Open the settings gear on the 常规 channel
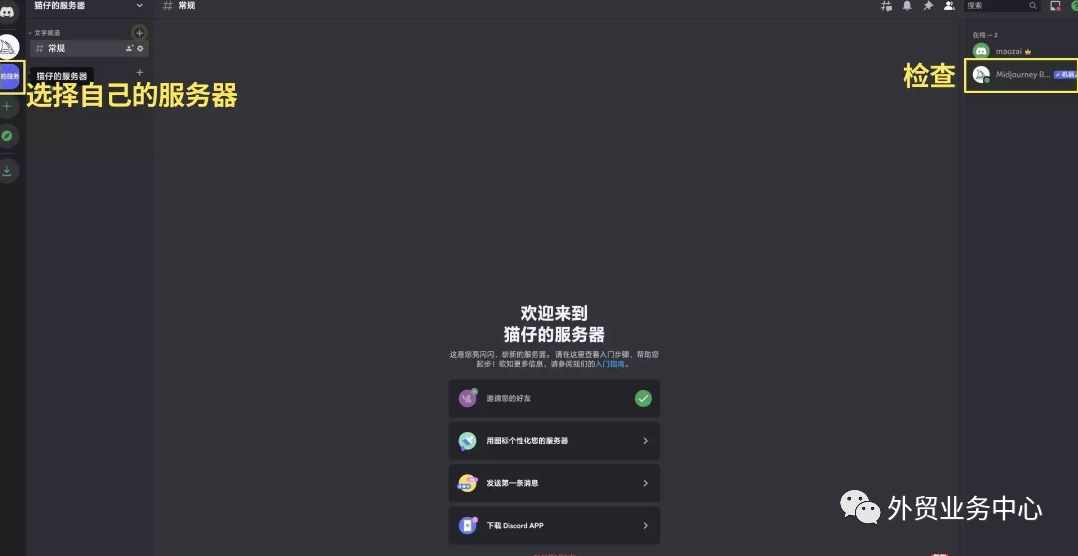Image resolution: width=1078 pixels, height=556 pixels. pos(140,48)
